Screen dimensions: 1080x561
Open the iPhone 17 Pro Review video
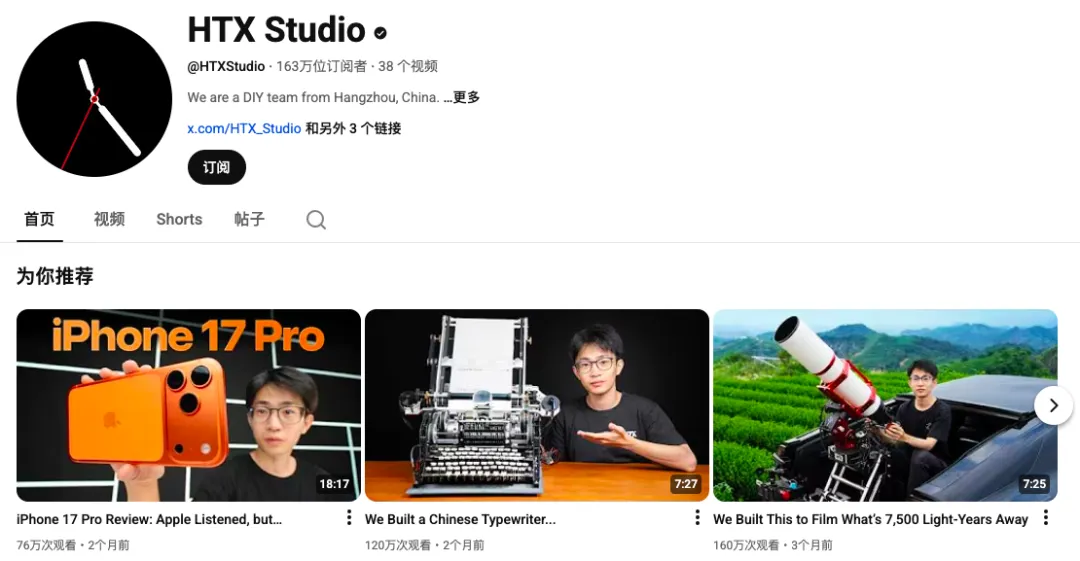(x=188, y=405)
